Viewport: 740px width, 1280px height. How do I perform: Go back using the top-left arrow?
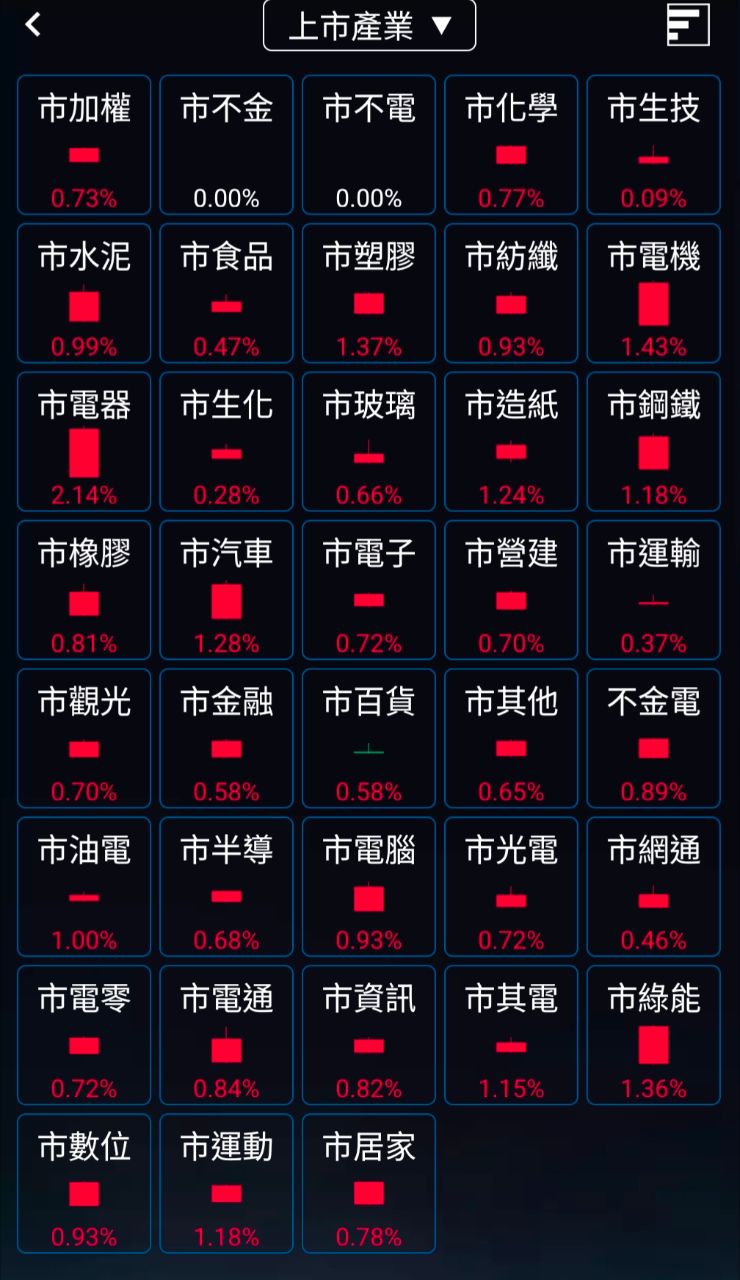[x=33, y=25]
